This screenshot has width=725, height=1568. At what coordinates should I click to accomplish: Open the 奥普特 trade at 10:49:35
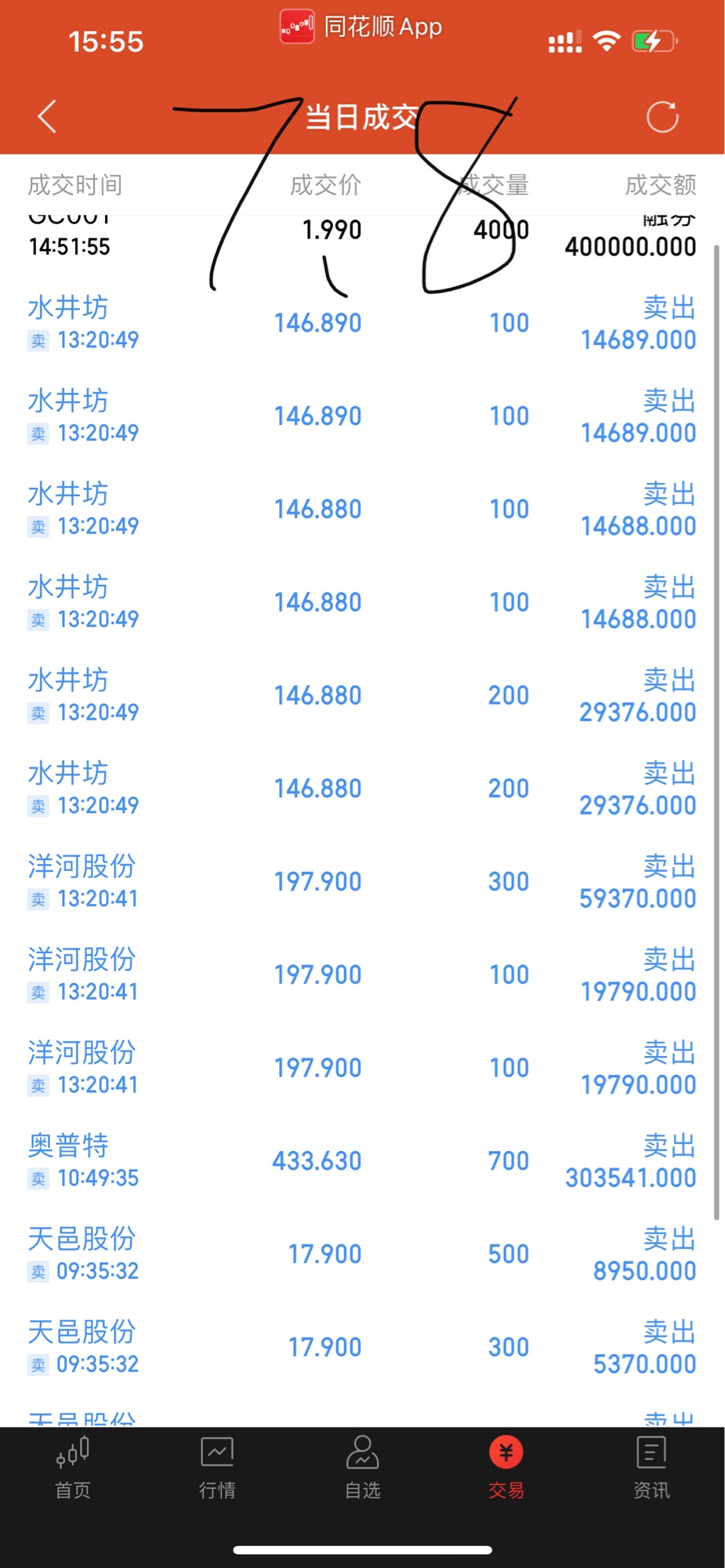pyautogui.click(x=362, y=1161)
